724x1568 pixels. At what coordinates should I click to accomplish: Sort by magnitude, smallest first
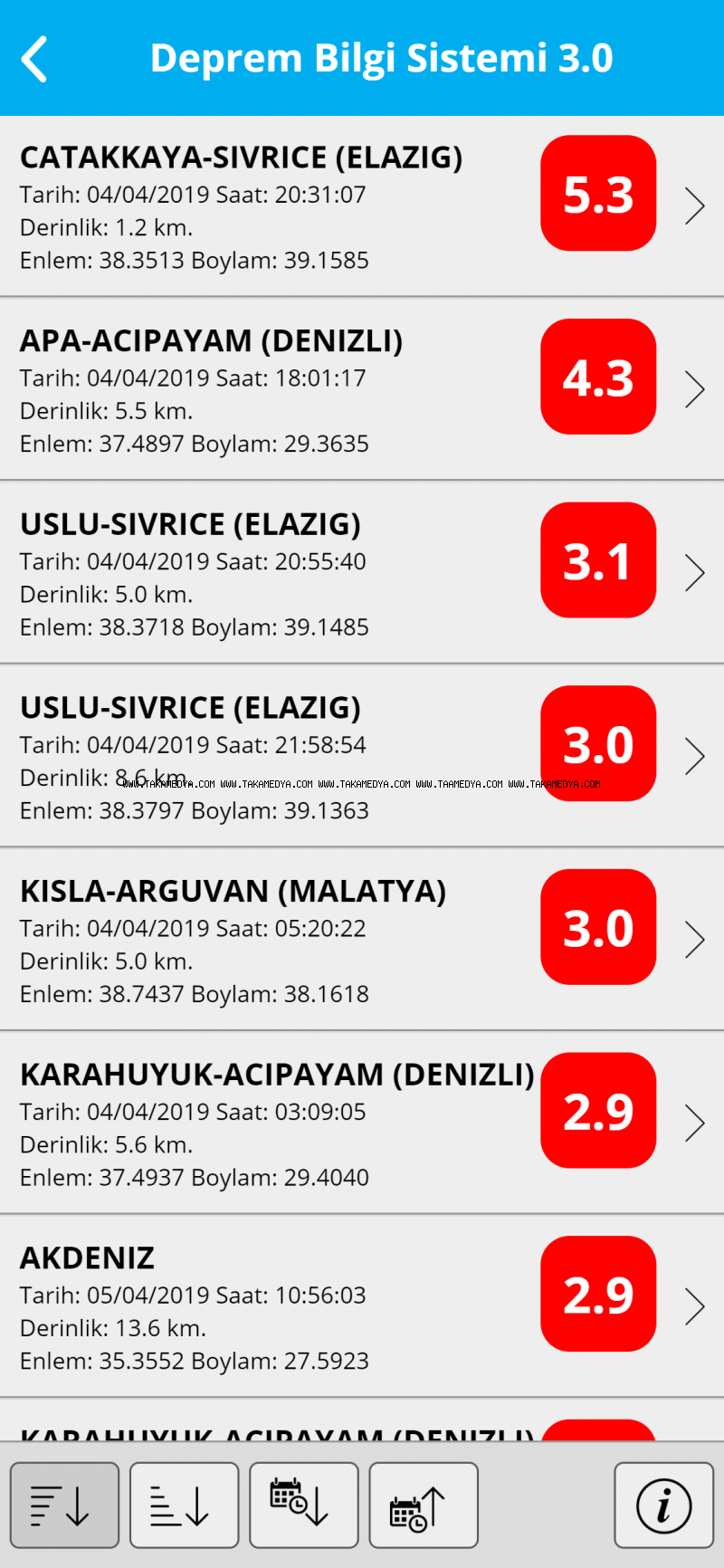(x=184, y=1505)
